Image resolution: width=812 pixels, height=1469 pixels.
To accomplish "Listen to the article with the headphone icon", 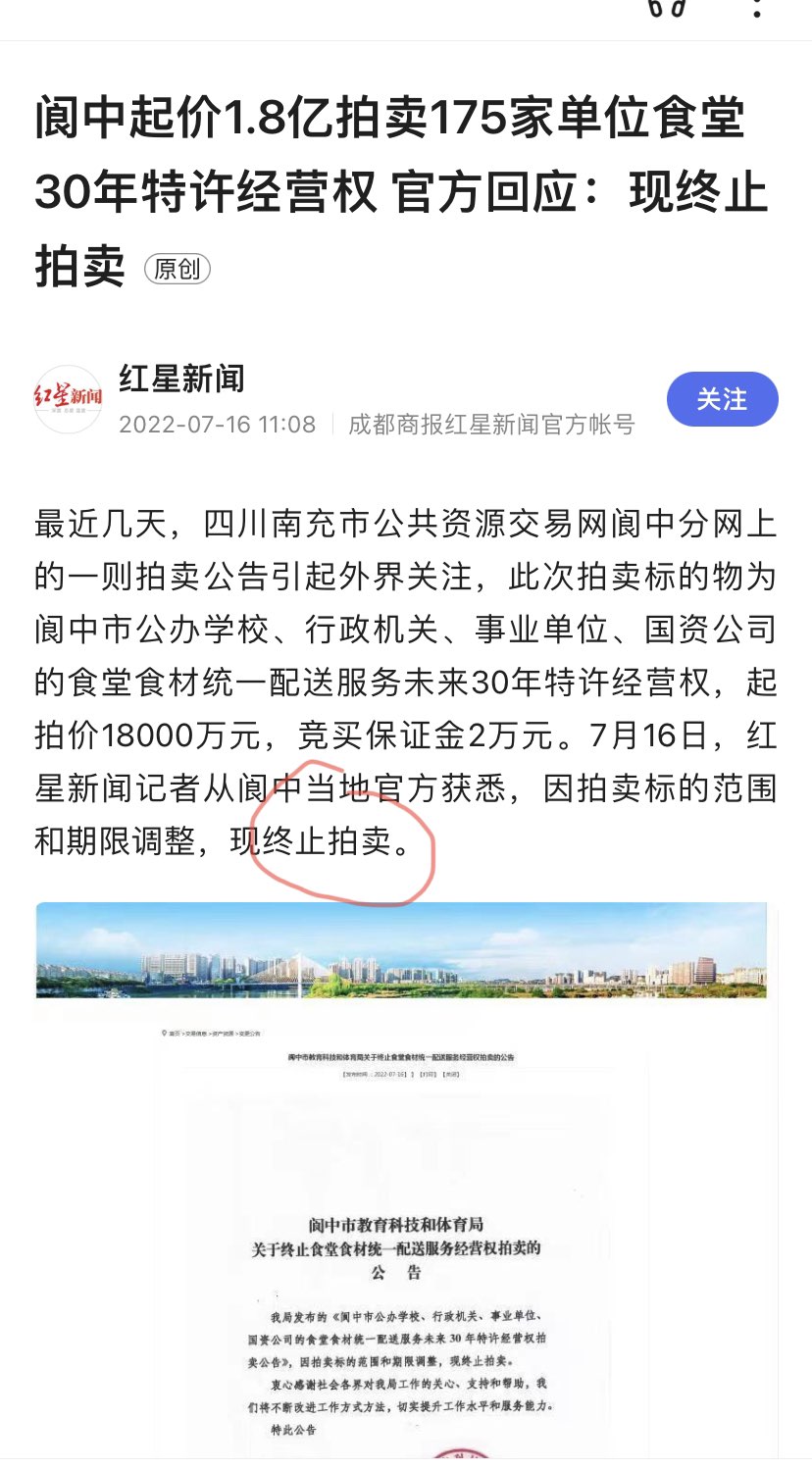I will pyautogui.click(x=666, y=8).
